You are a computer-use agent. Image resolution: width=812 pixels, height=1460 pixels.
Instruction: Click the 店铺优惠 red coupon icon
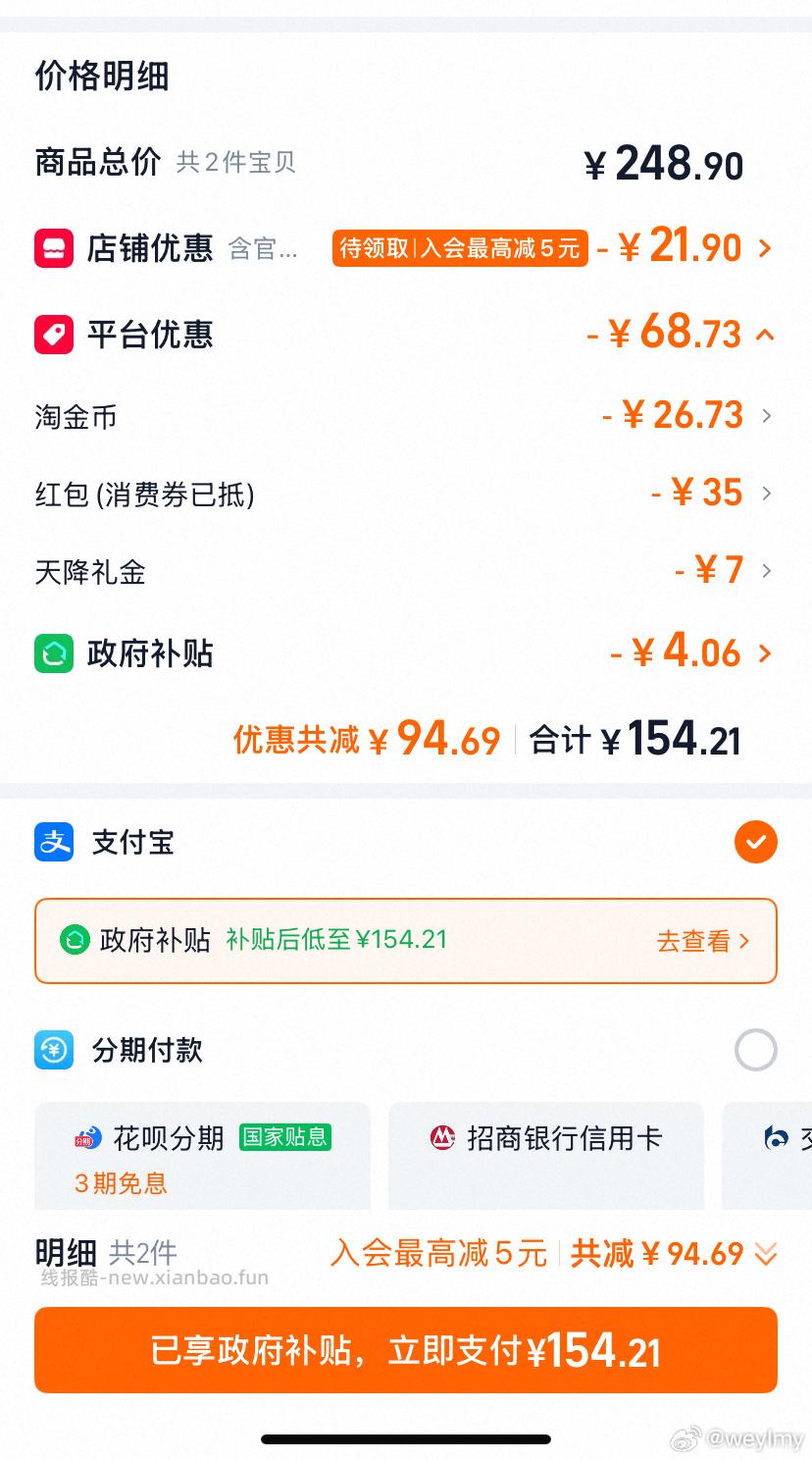(x=53, y=248)
